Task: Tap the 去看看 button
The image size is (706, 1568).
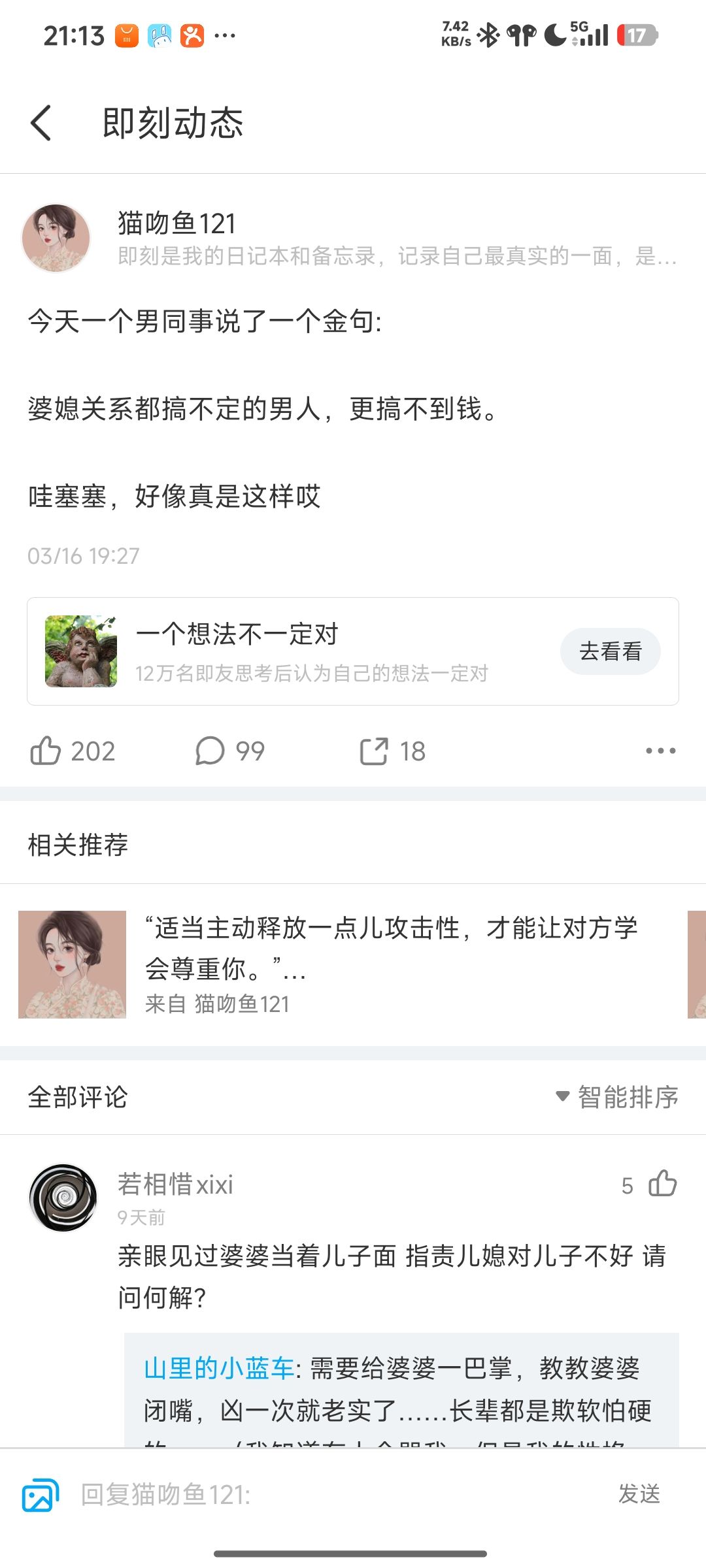Action: tap(610, 651)
